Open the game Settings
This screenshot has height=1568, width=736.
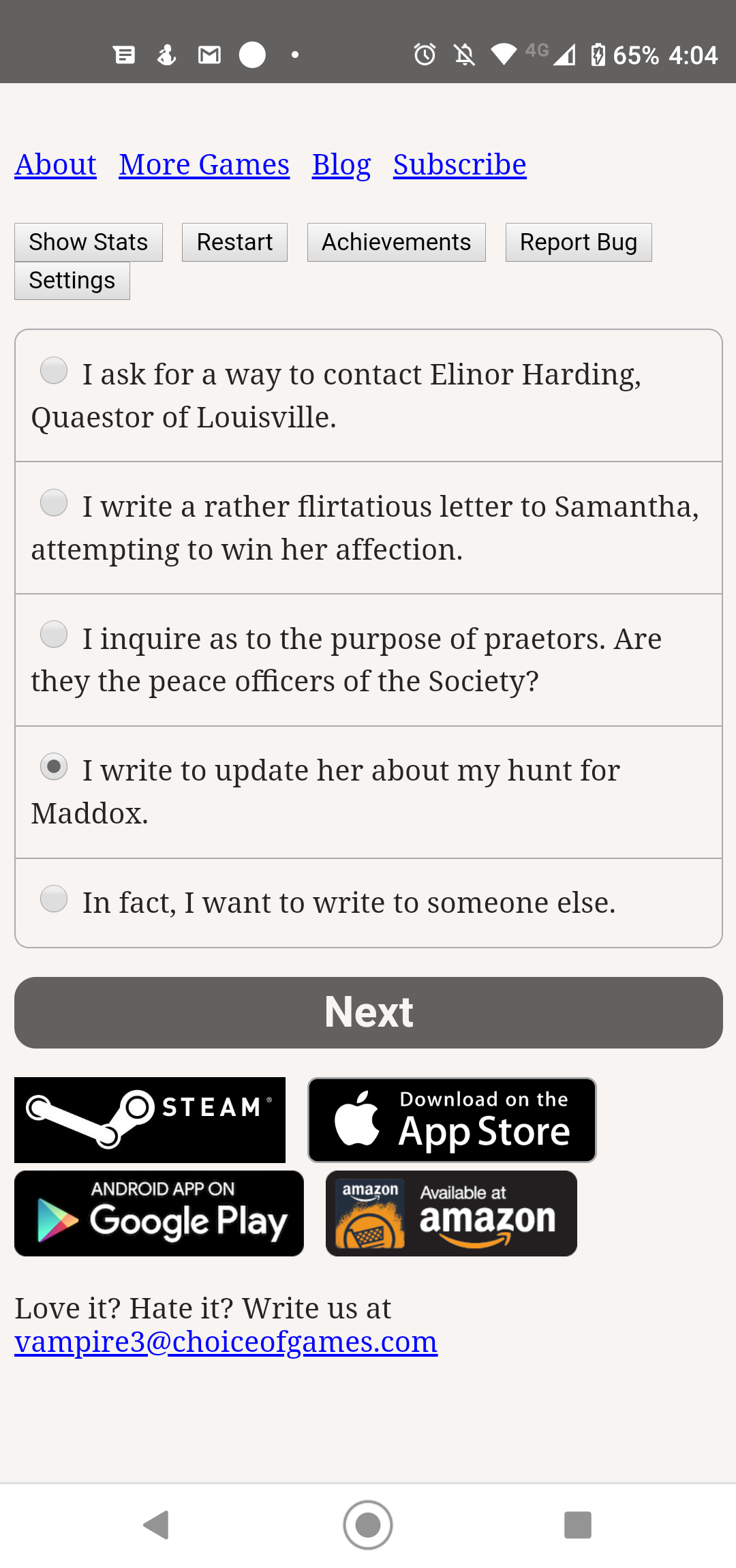[x=72, y=280]
